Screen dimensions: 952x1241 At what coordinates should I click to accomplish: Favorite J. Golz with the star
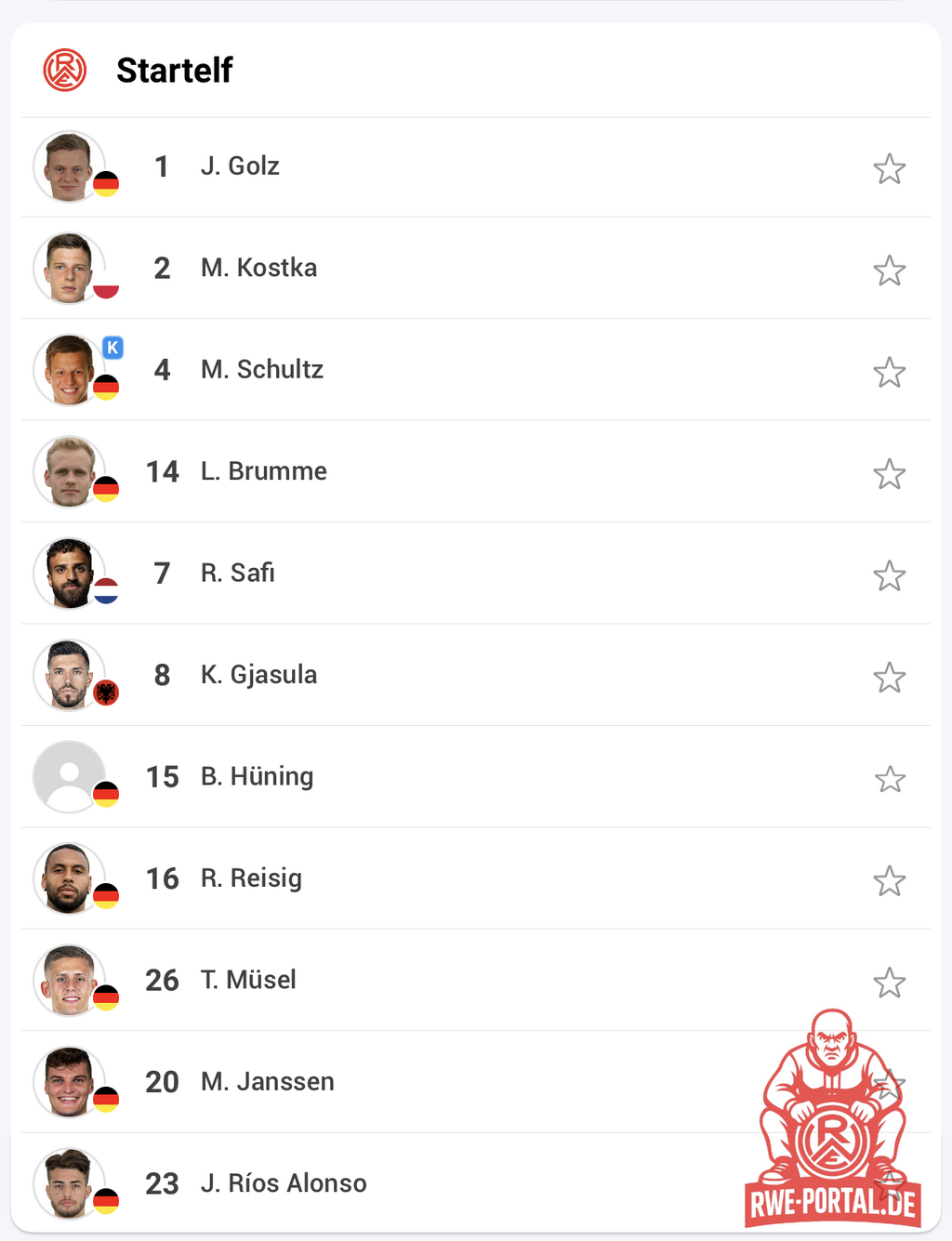[x=889, y=169]
